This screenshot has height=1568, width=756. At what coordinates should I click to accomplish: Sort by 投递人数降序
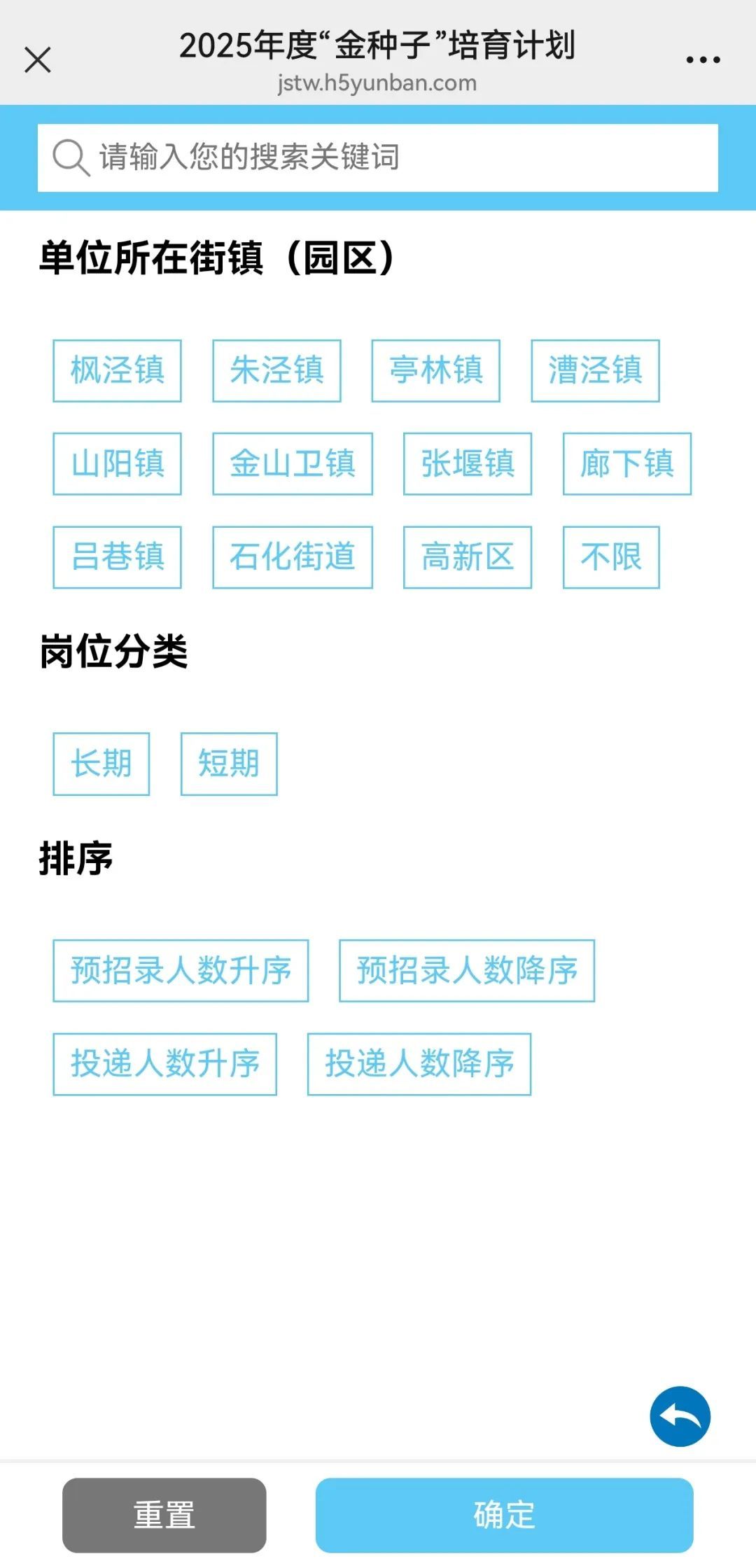419,1064
